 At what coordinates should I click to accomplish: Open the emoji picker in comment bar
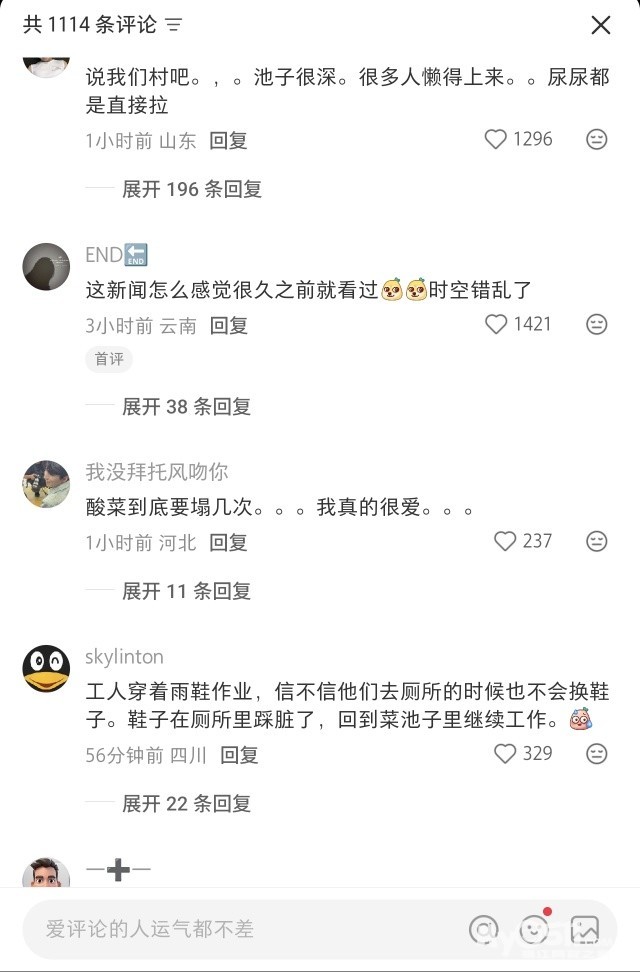[534, 929]
